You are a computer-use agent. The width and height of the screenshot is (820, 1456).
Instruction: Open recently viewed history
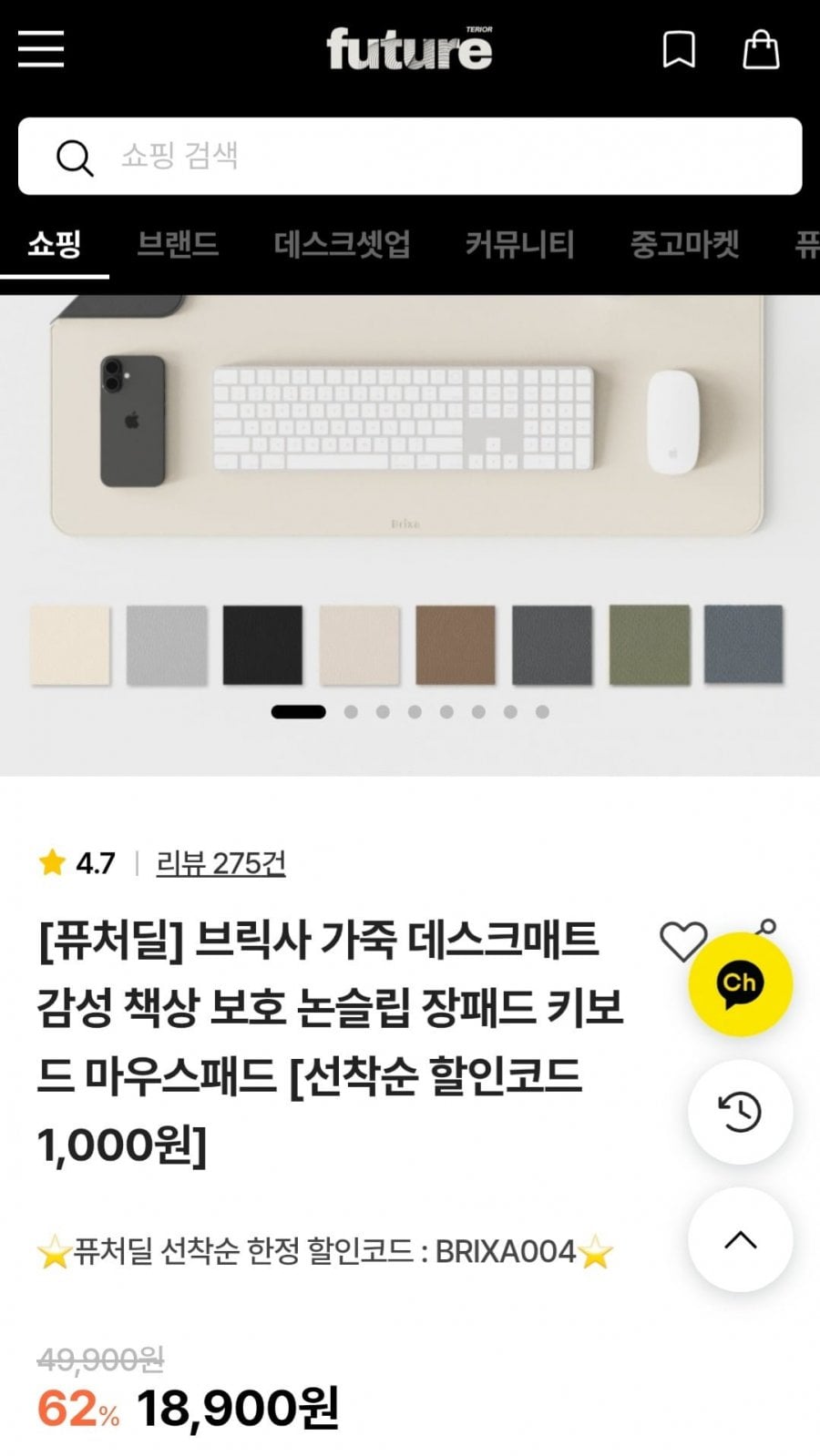pyautogui.click(x=740, y=1112)
